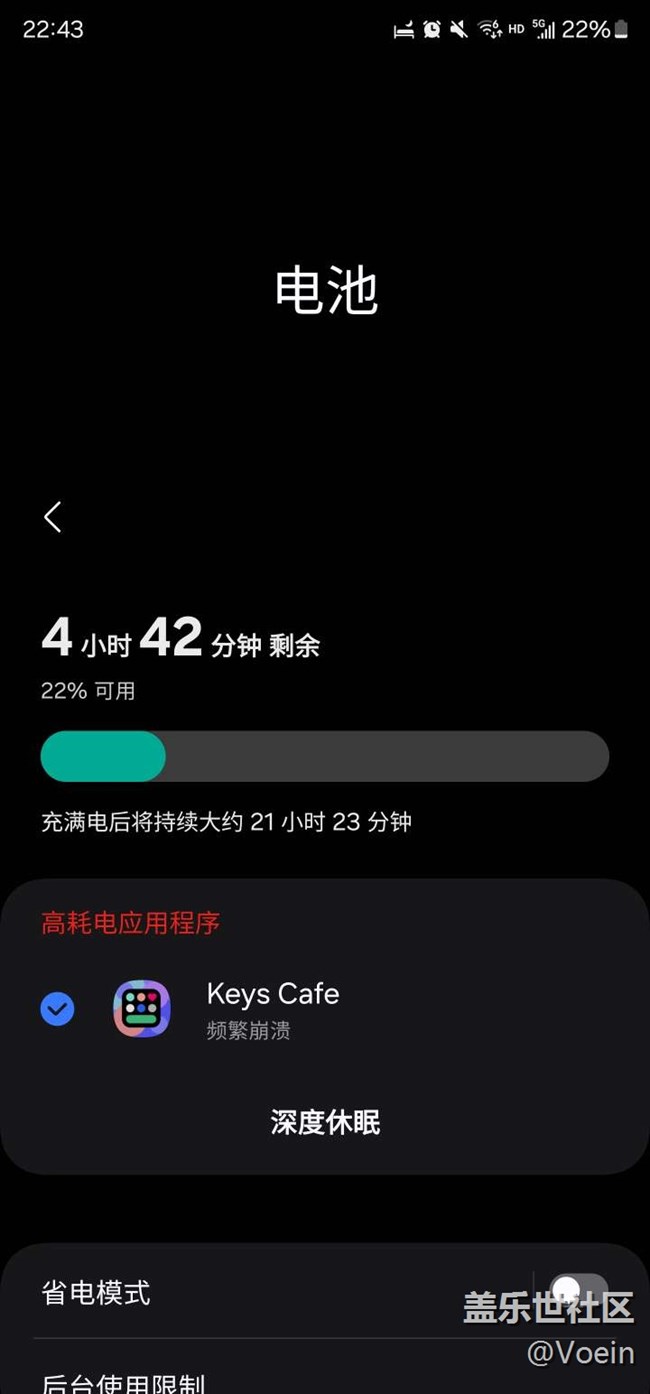Screen dimensions: 650x1394
Task: Toggle the 省电模式 switch
Action: (x=578, y=1293)
